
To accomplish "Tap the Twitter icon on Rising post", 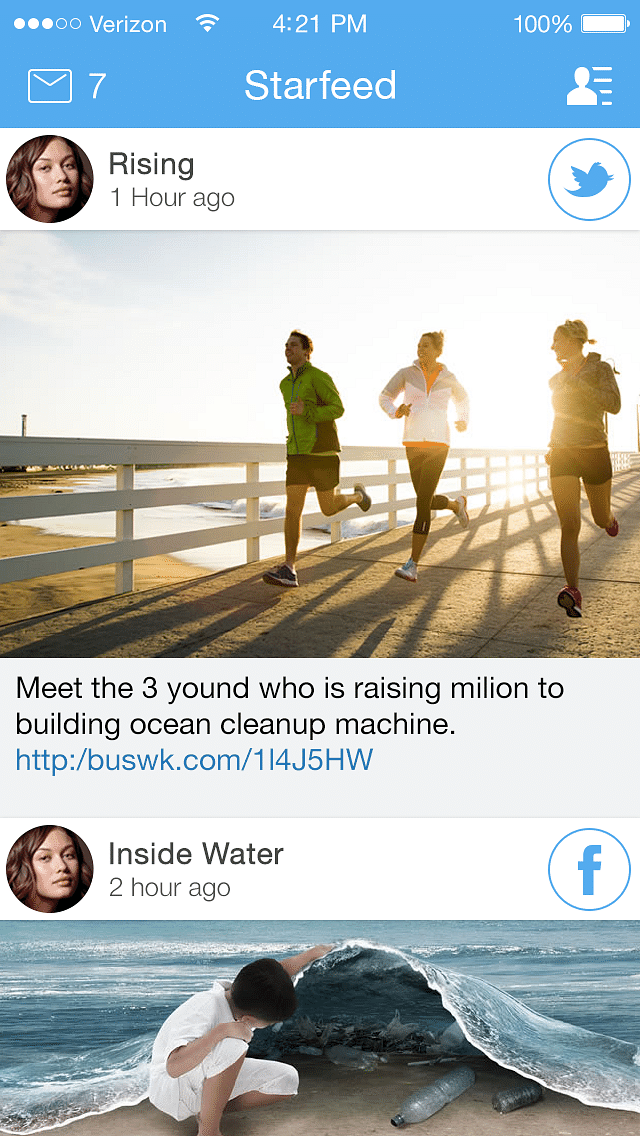I will [589, 180].
